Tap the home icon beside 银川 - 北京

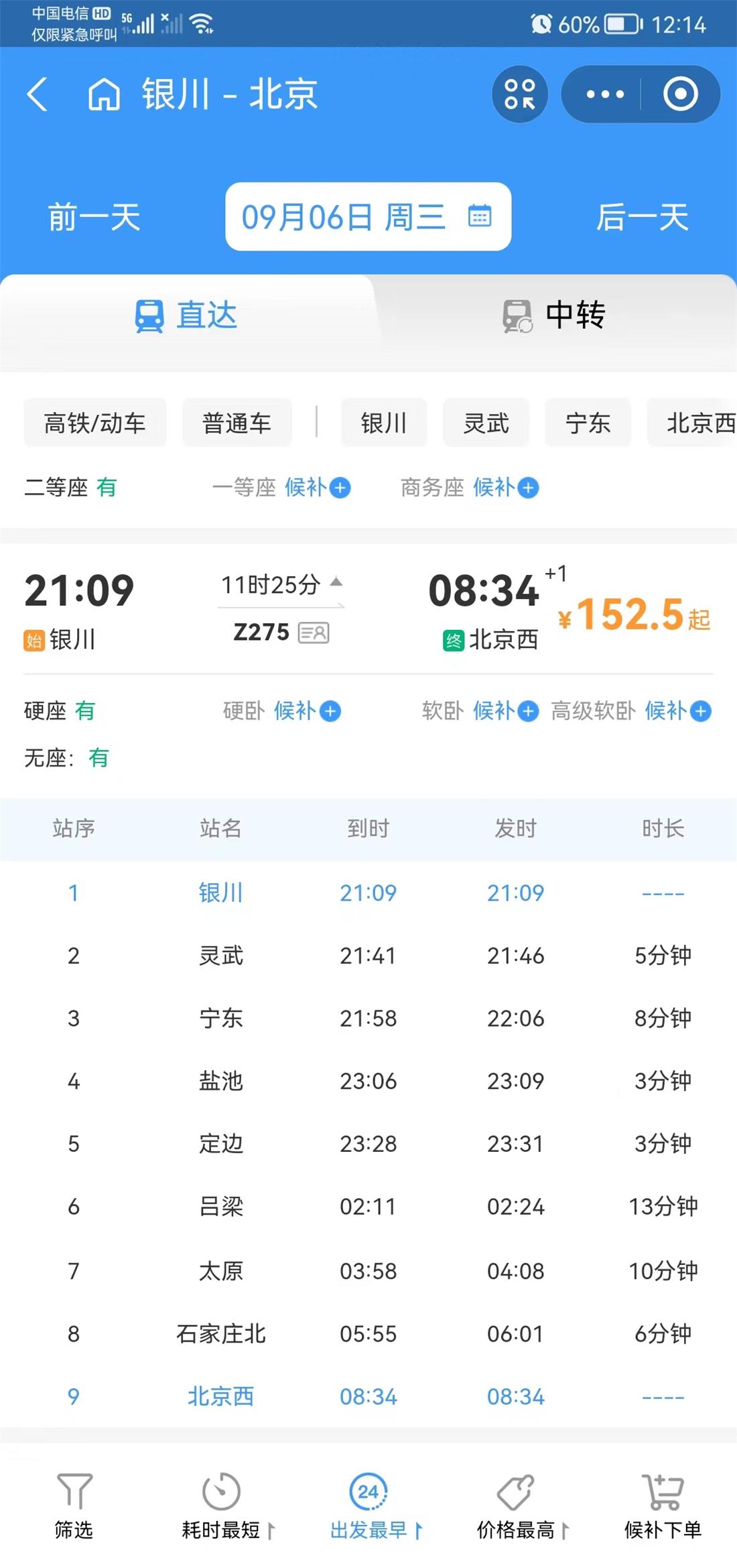[x=104, y=94]
